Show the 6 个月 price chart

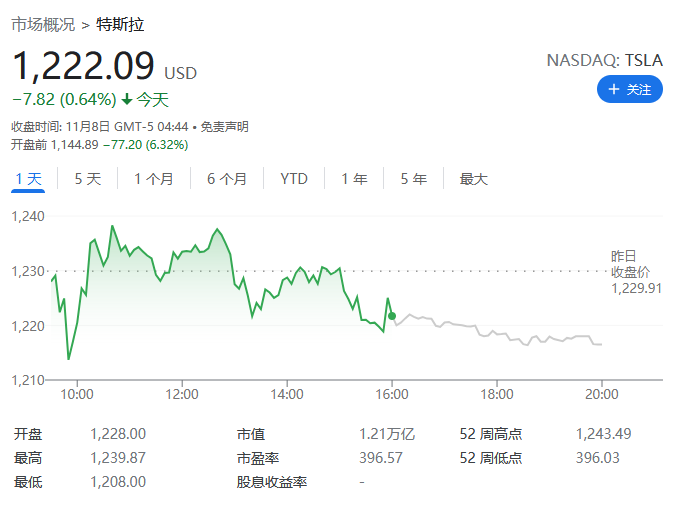[227, 179]
